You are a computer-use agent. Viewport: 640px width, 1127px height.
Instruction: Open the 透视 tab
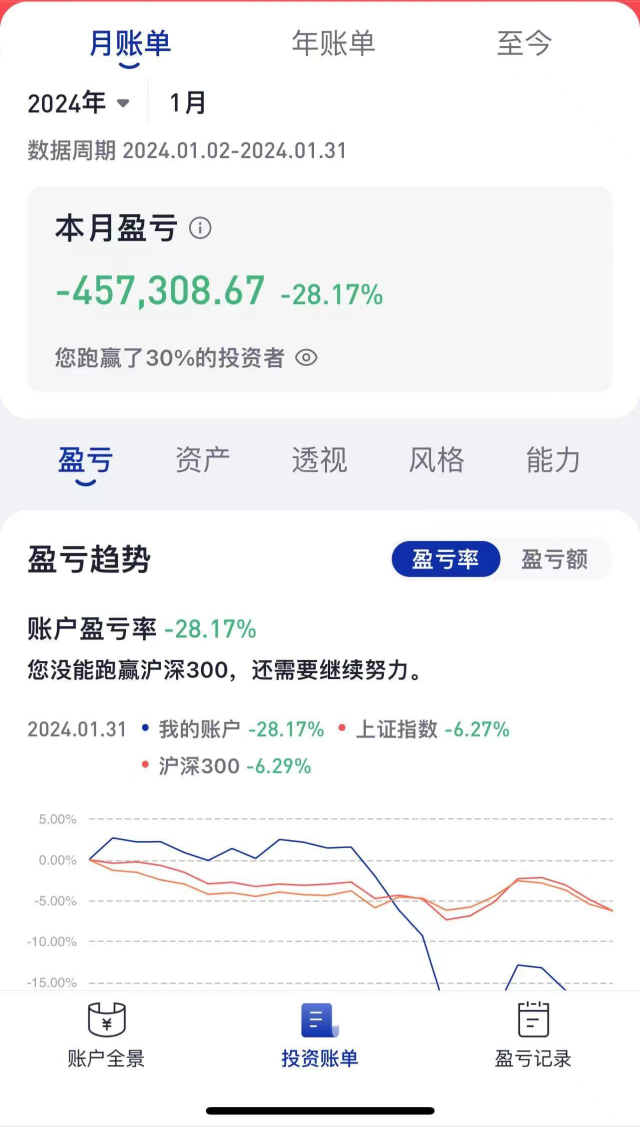[x=320, y=460]
